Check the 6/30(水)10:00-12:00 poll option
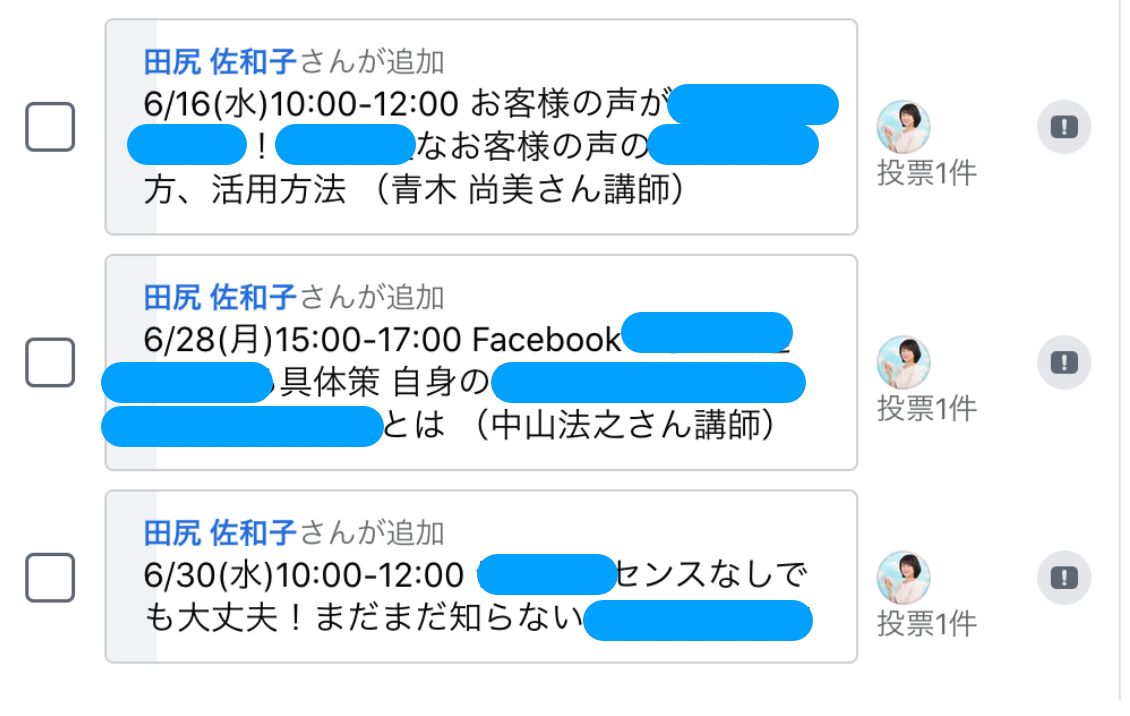The height and width of the screenshot is (716, 1130). click(x=50, y=577)
